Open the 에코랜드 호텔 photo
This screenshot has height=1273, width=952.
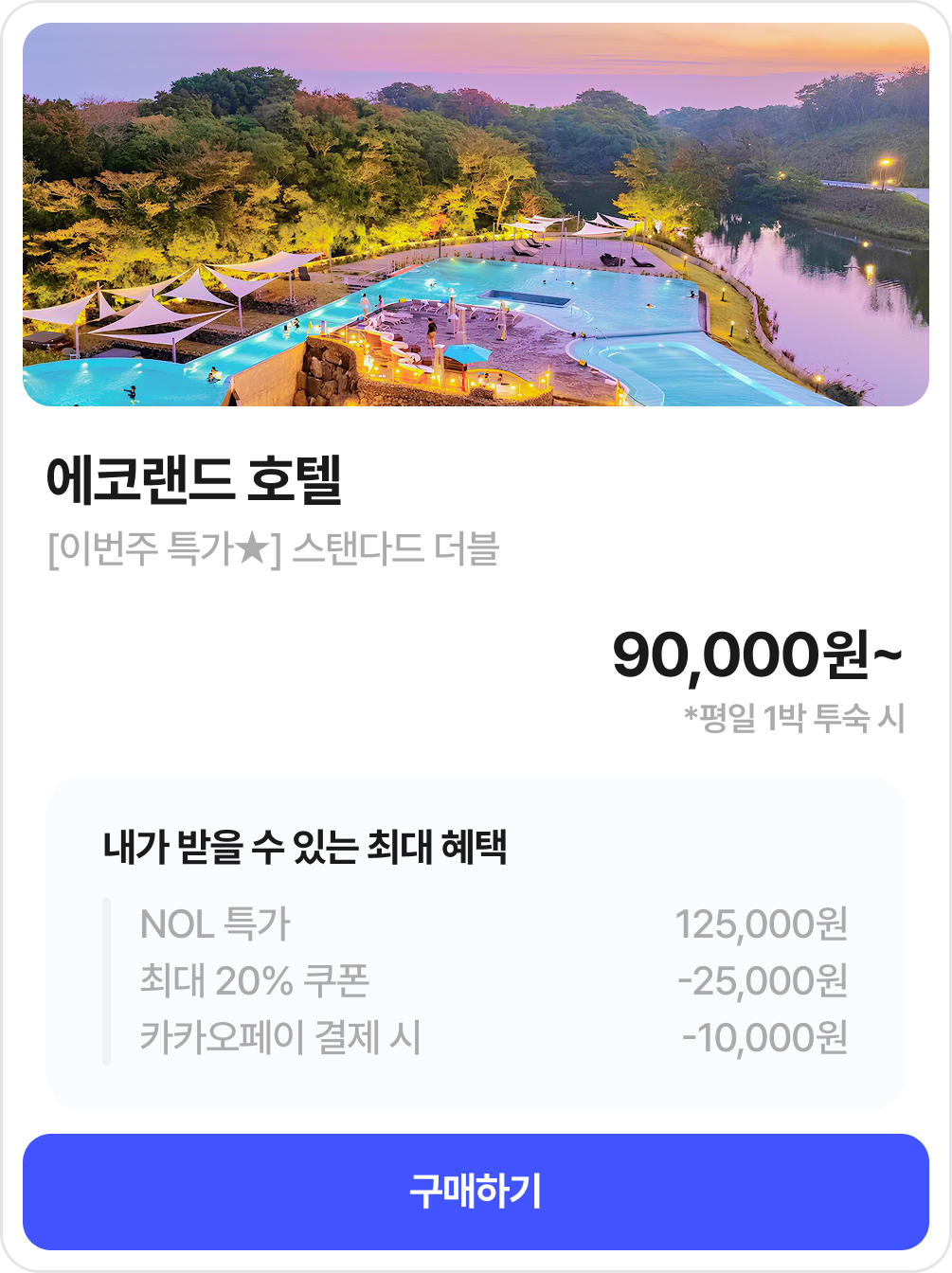pos(476,215)
